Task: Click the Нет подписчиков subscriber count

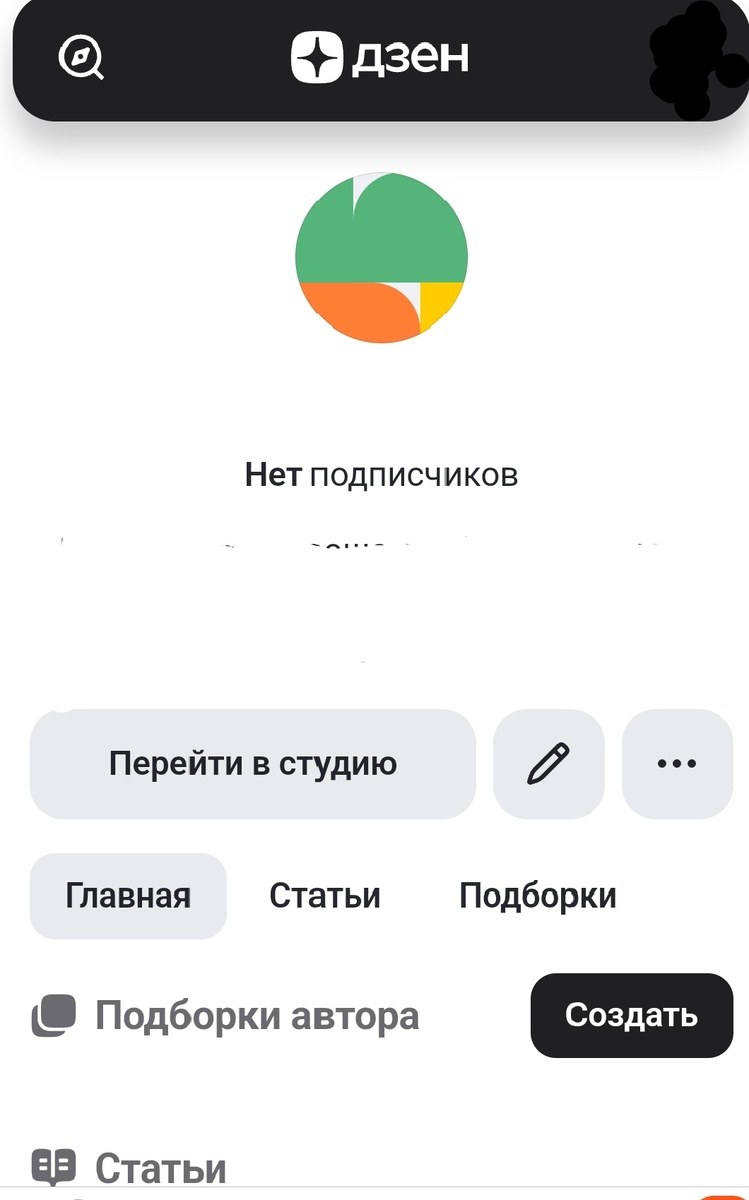Action: click(x=382, y=475)
